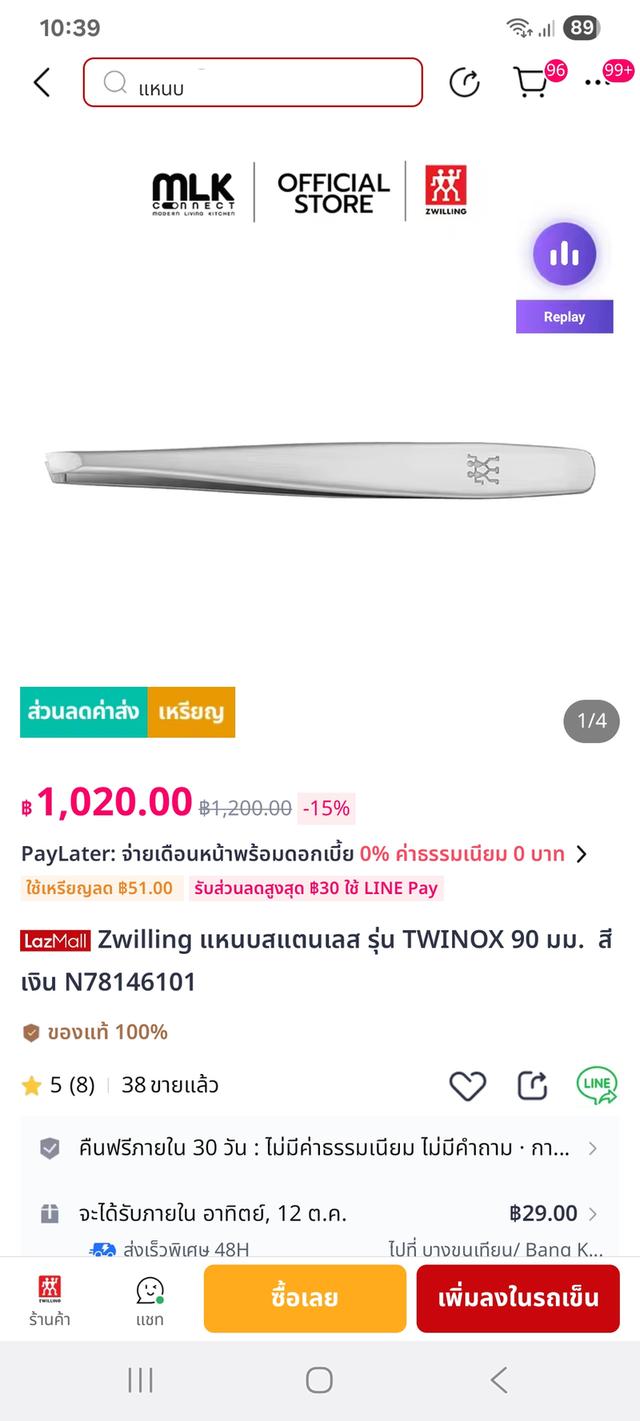
Task: Open delivery details with ฿29.00 shipping
Action: [320, 1214]
